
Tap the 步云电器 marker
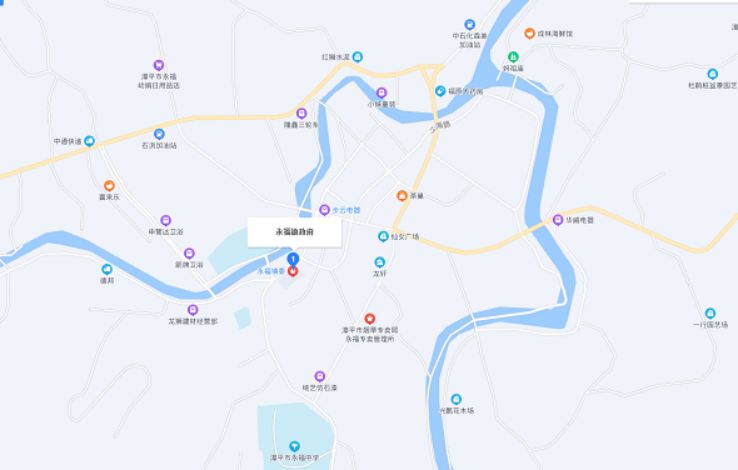[x=324, y=210]
